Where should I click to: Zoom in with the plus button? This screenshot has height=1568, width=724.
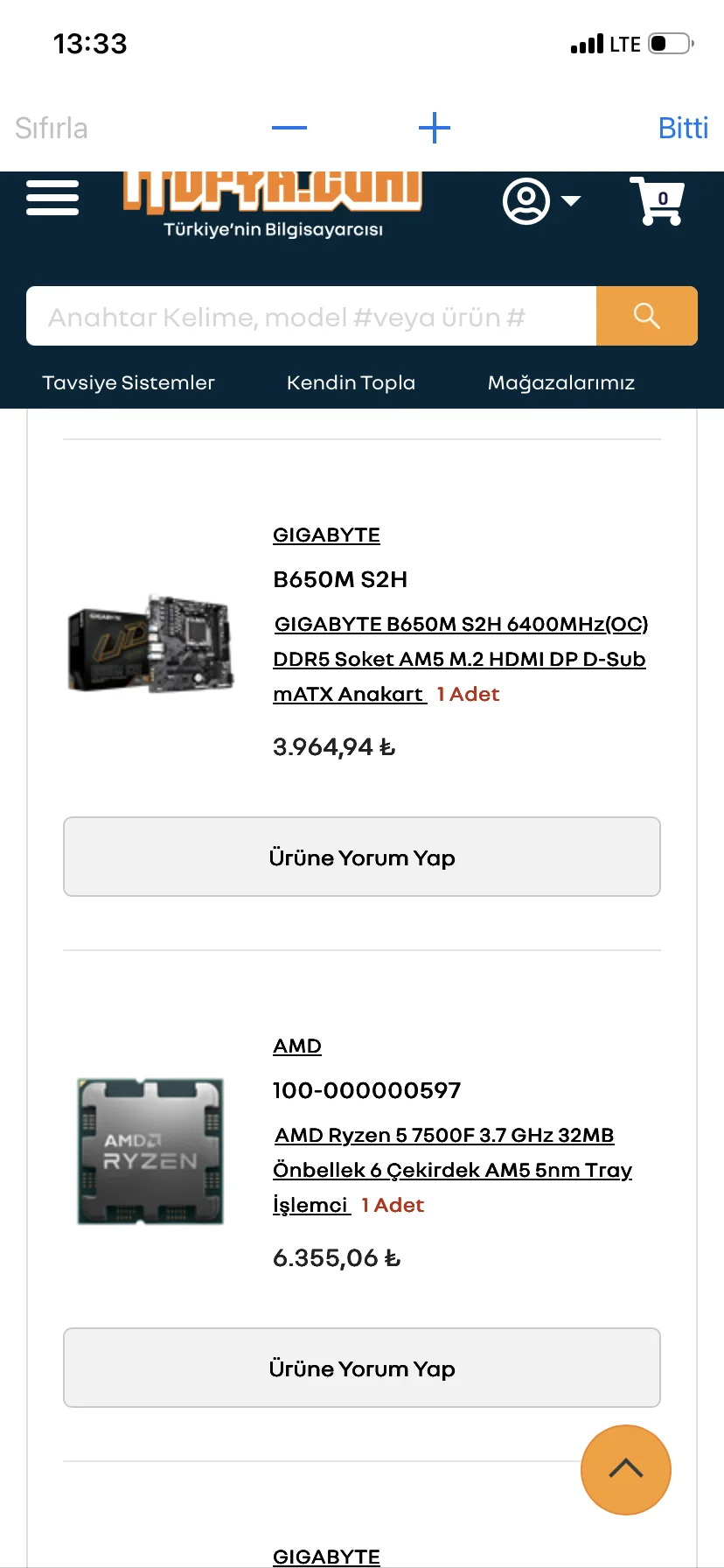coord(435,129)
